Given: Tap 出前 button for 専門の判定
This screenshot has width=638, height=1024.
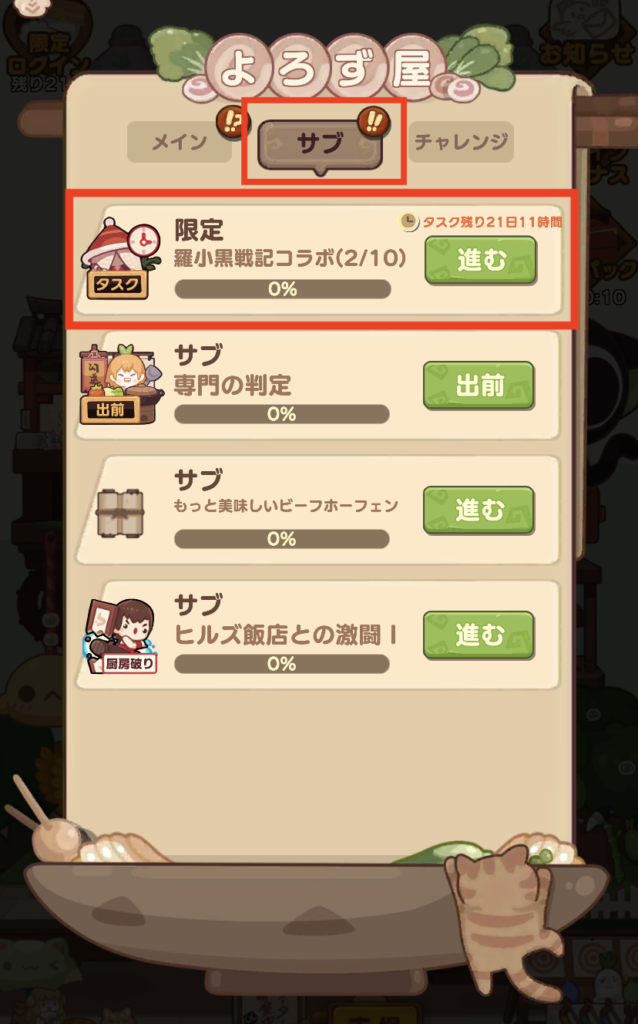Looking at the screenshot, I should tap(479, 385).
